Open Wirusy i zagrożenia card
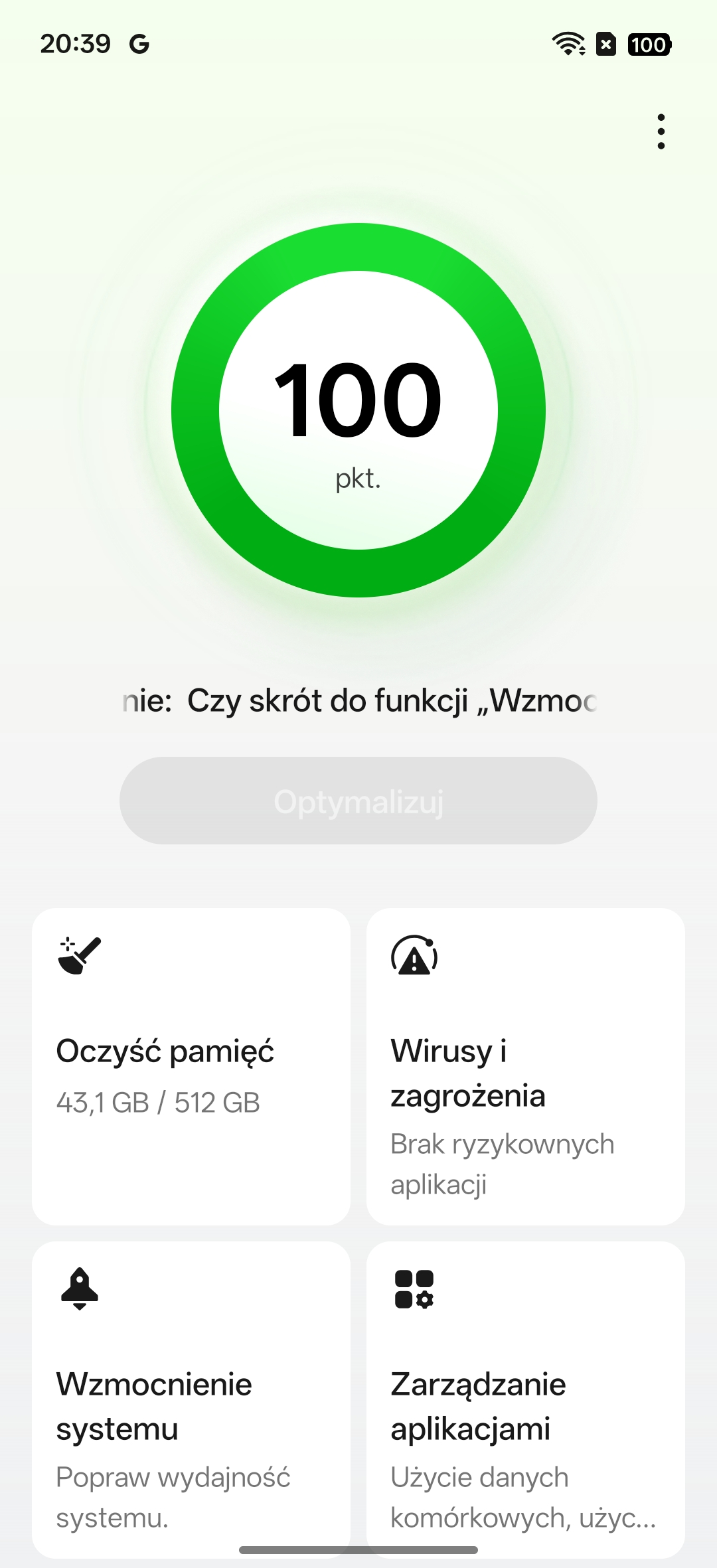 526,1066
